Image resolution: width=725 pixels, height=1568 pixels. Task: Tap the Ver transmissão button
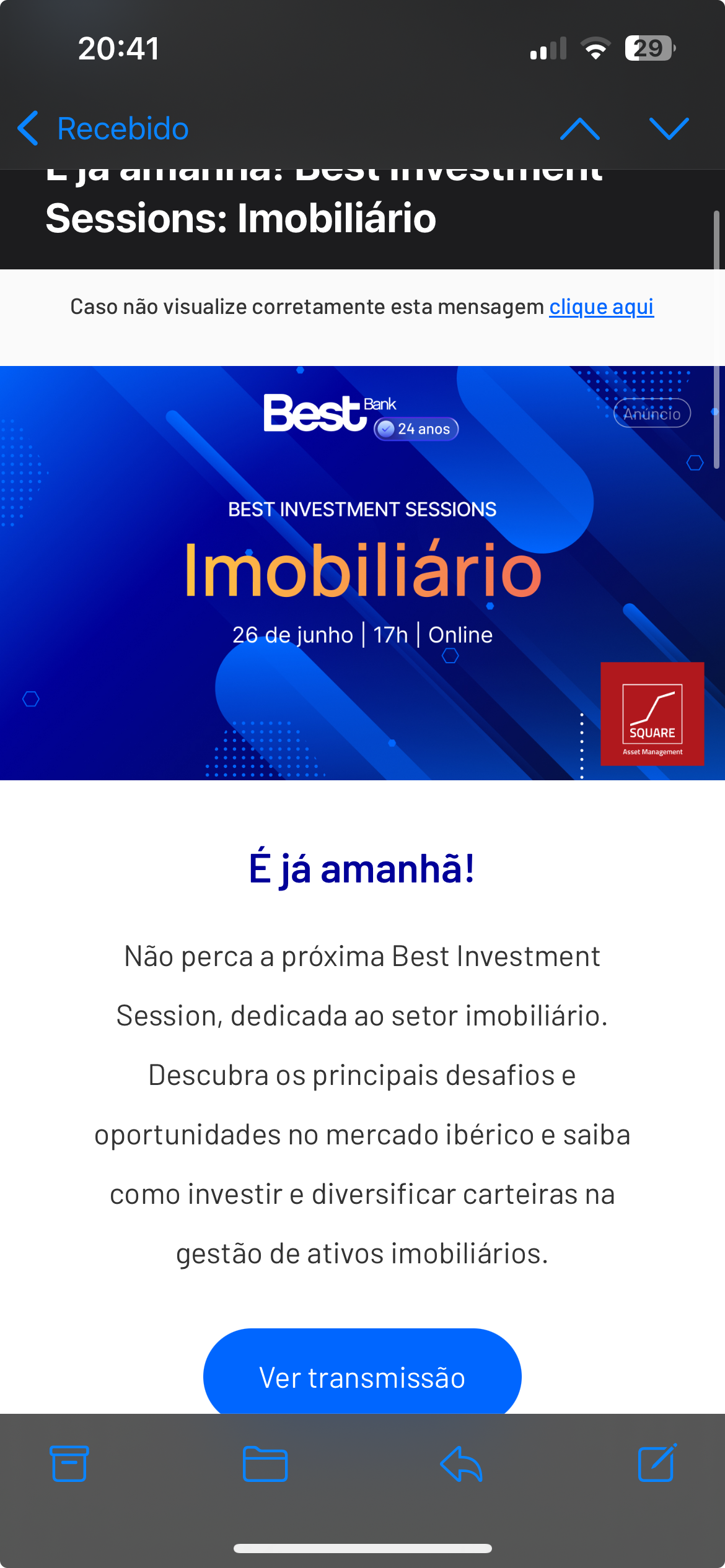click(x=362, y=1376)
